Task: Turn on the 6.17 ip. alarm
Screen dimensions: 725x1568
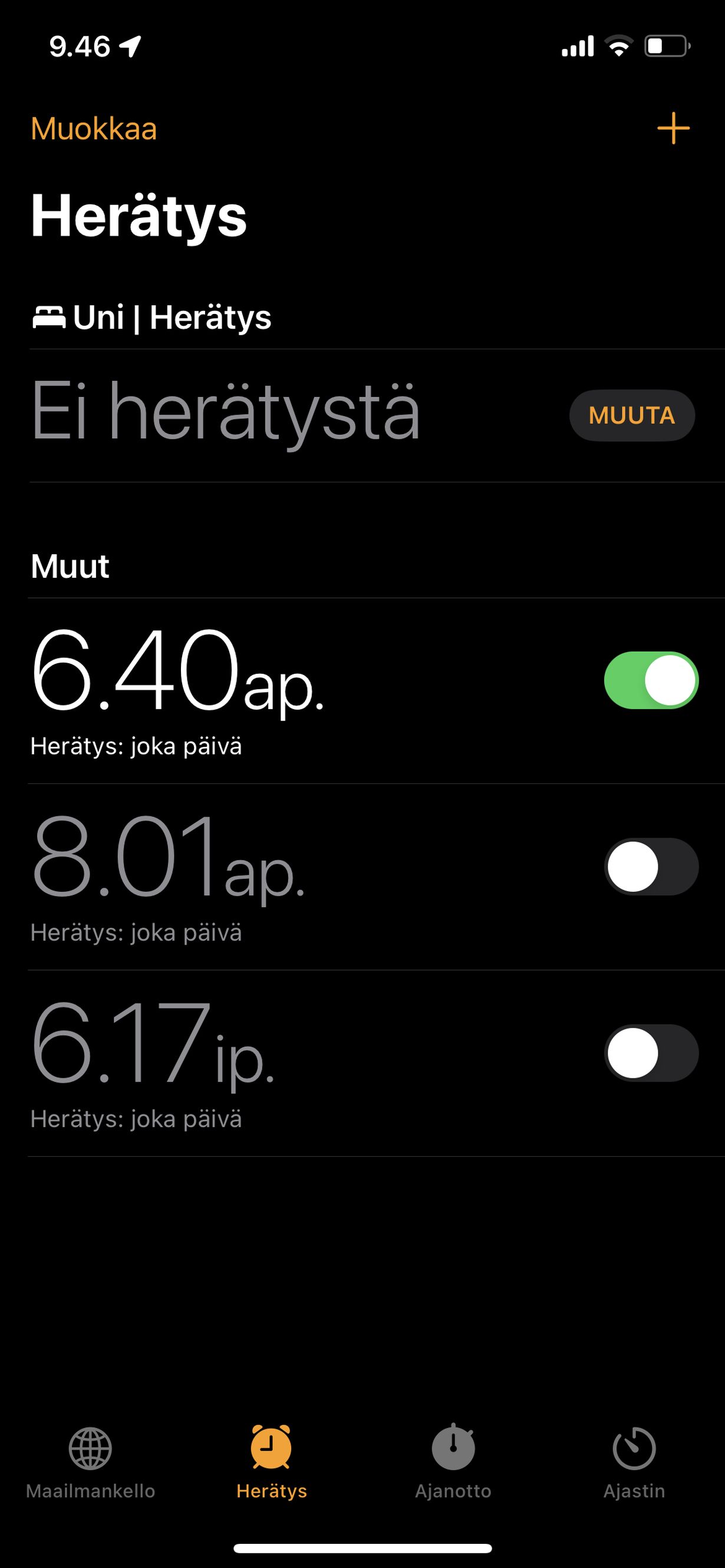Action: (651, 1053)
